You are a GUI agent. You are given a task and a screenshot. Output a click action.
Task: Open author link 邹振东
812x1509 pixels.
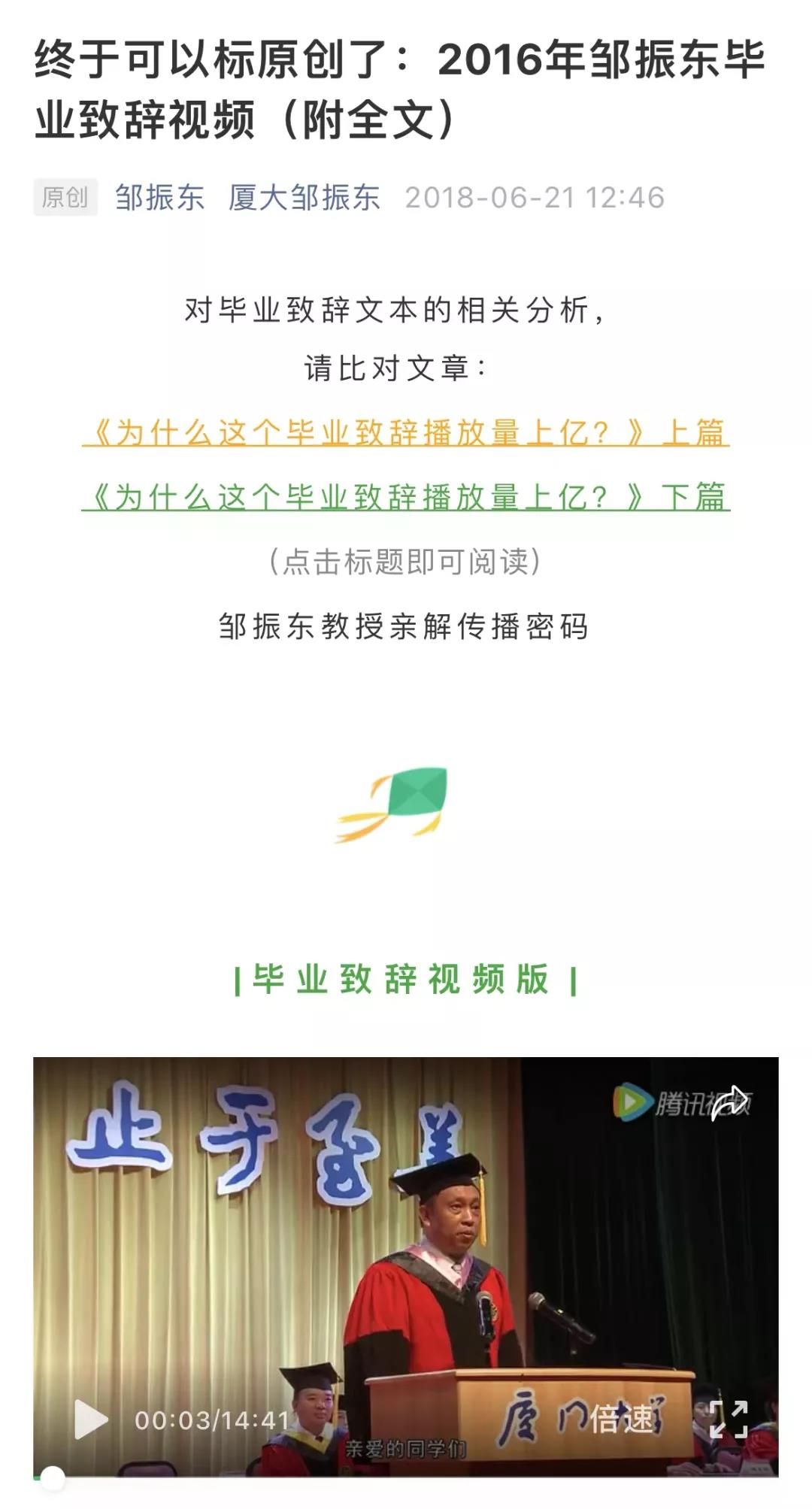159,198
